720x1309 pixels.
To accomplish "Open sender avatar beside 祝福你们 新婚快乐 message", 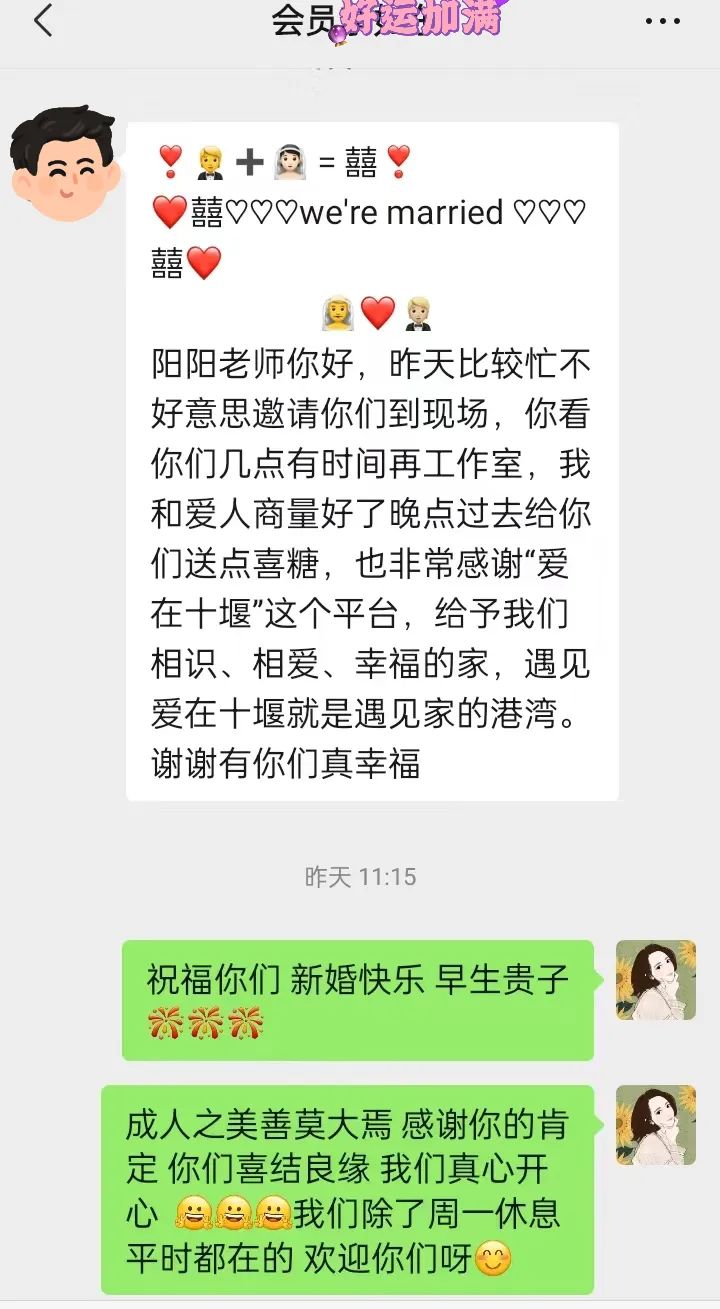I will coord(655,980).
